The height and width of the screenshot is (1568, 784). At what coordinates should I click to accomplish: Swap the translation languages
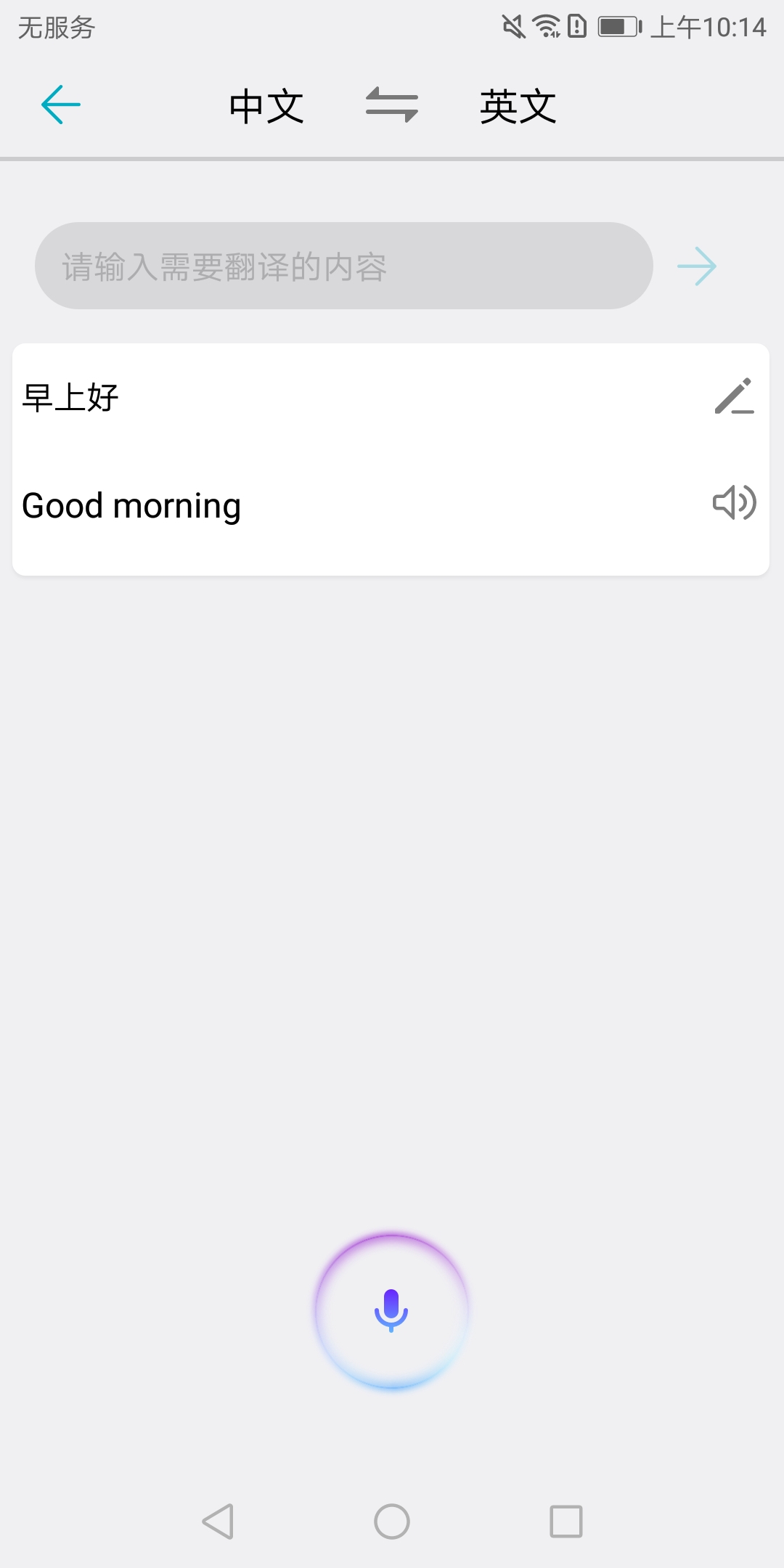point(392,105)
